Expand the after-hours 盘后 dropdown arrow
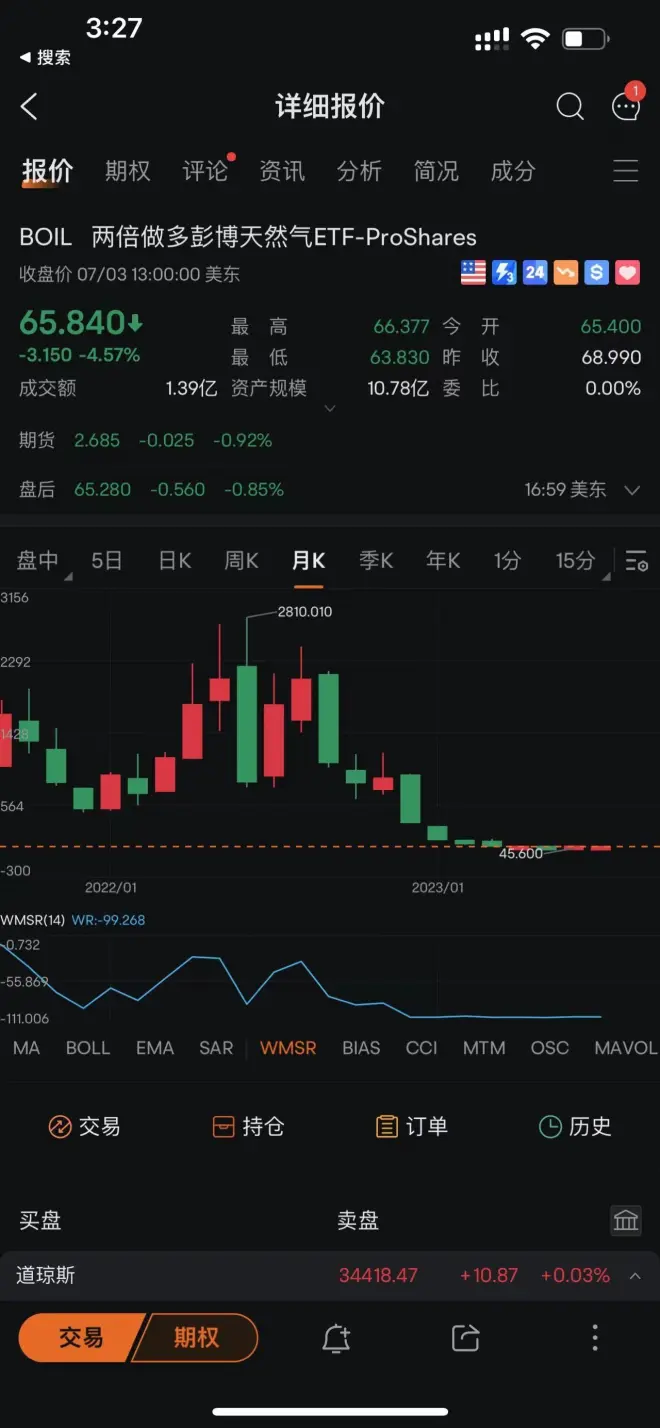The width and height of the screenshot is (660, 1428). tap(632, 490)
